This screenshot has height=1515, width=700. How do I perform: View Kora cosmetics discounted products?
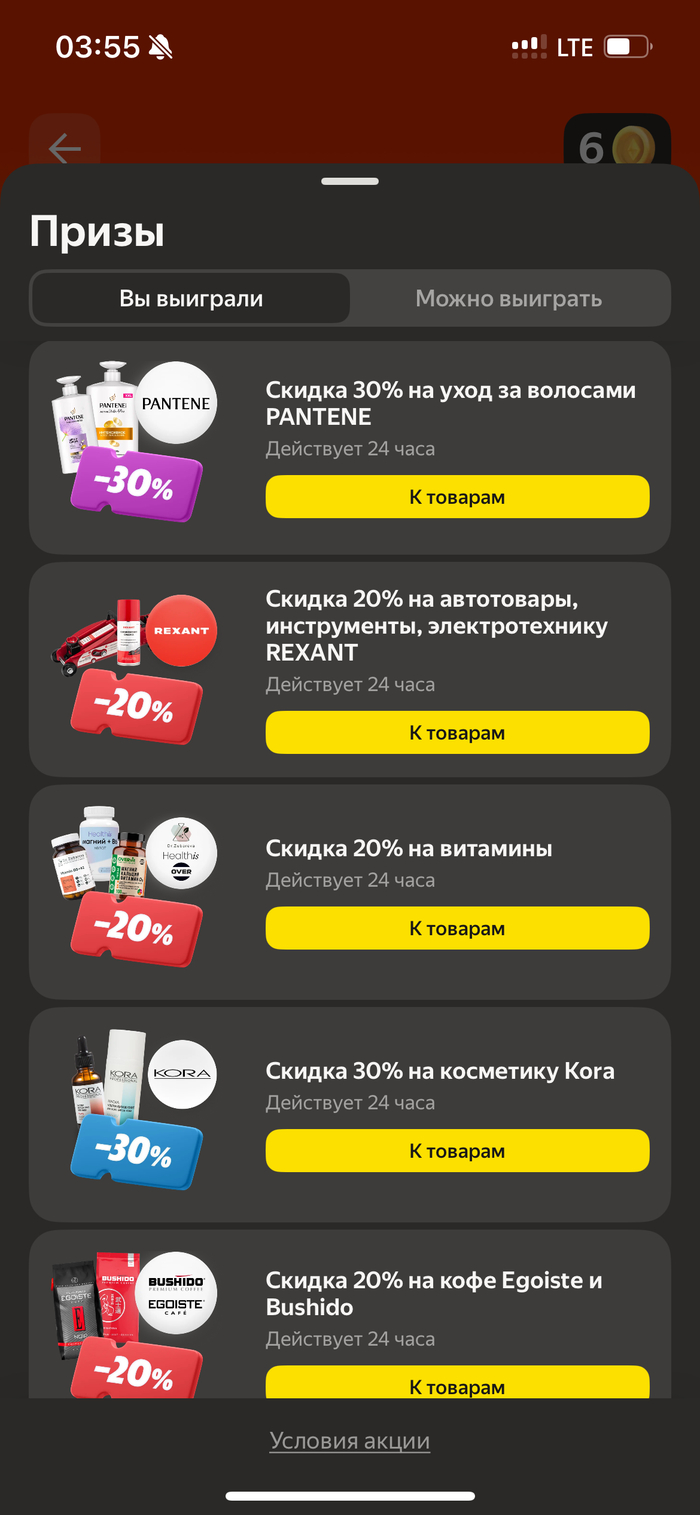457,1151
